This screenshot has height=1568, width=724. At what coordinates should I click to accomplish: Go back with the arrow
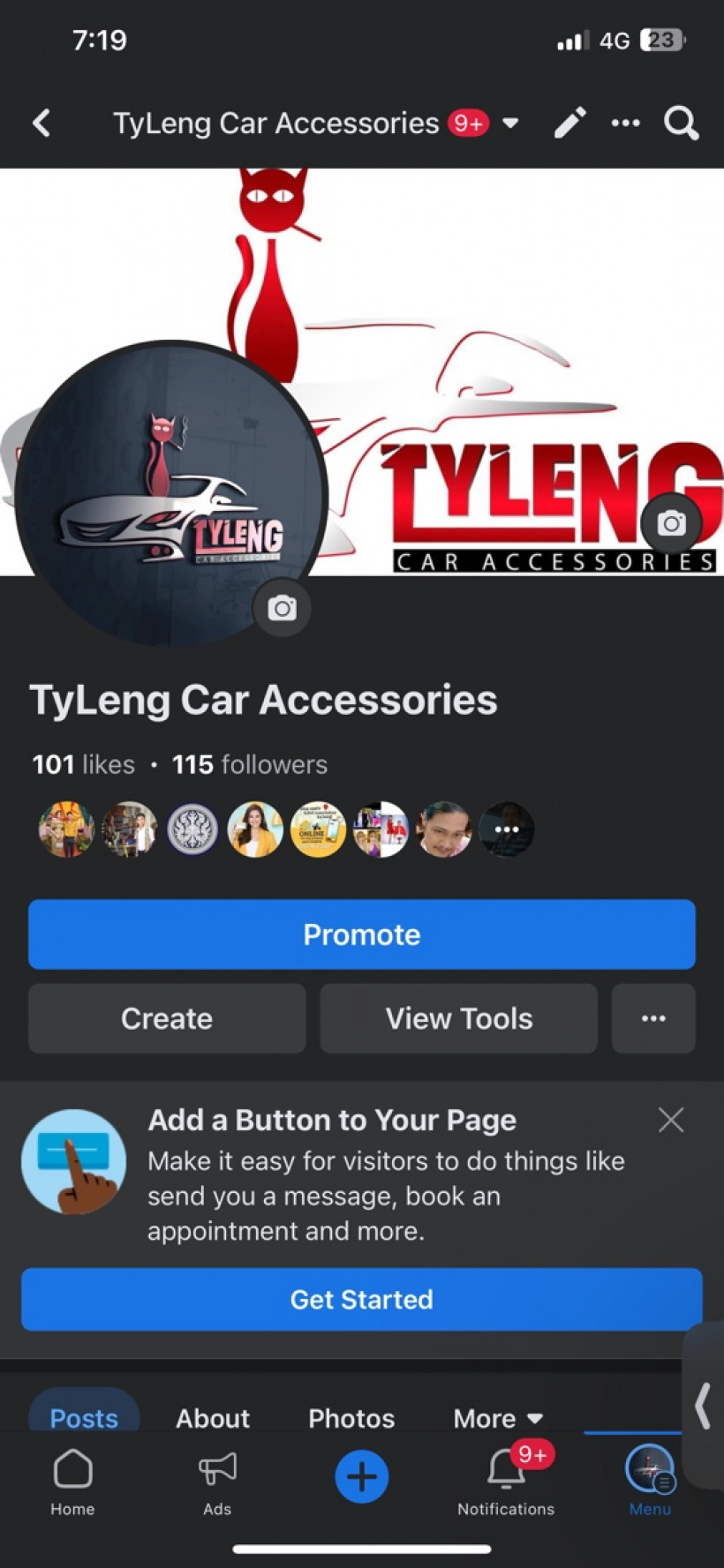tap(41, 123)
